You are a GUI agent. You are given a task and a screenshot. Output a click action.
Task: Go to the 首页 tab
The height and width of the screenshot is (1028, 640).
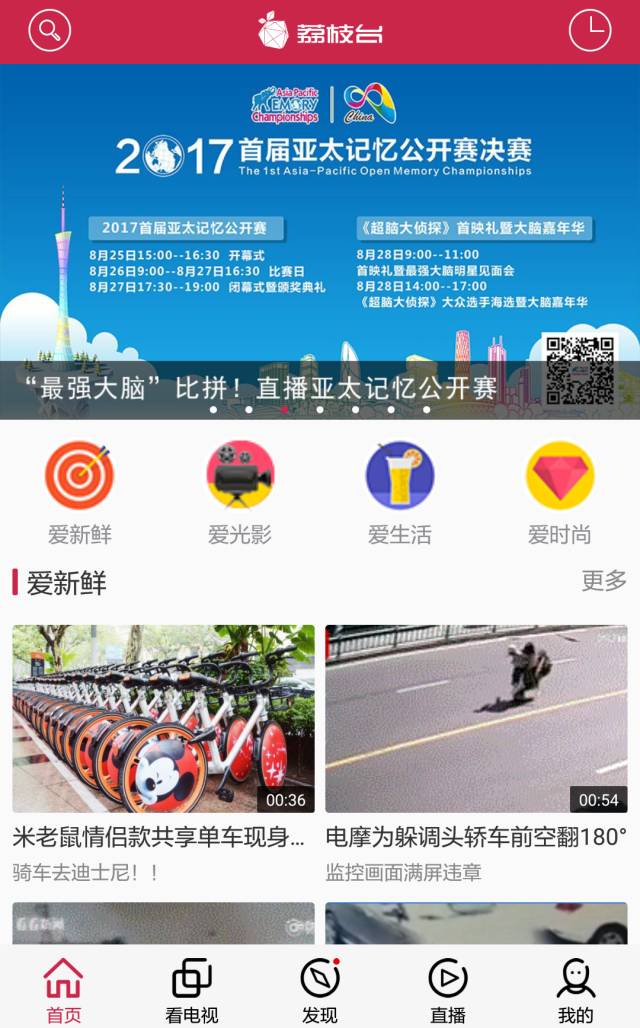tap(64, 990)
